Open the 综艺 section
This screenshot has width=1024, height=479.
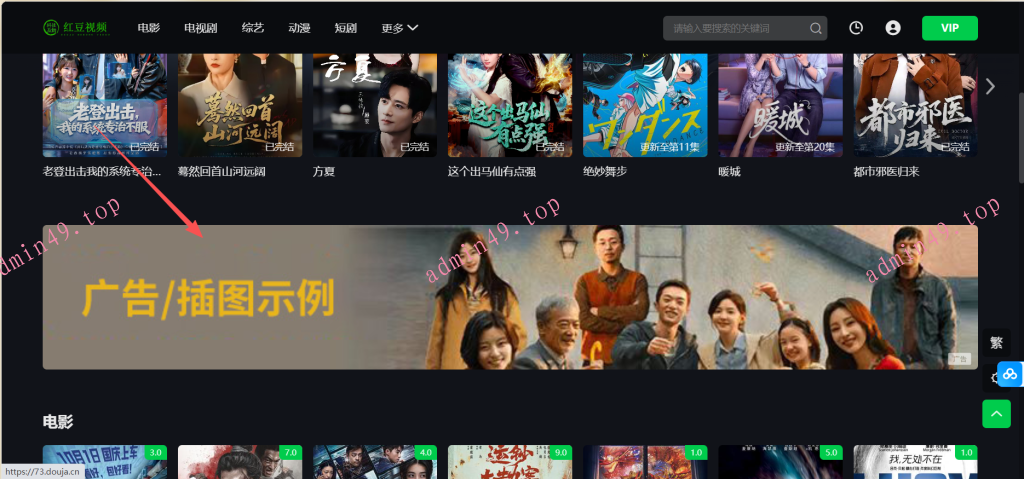click(x=252, y=28)
